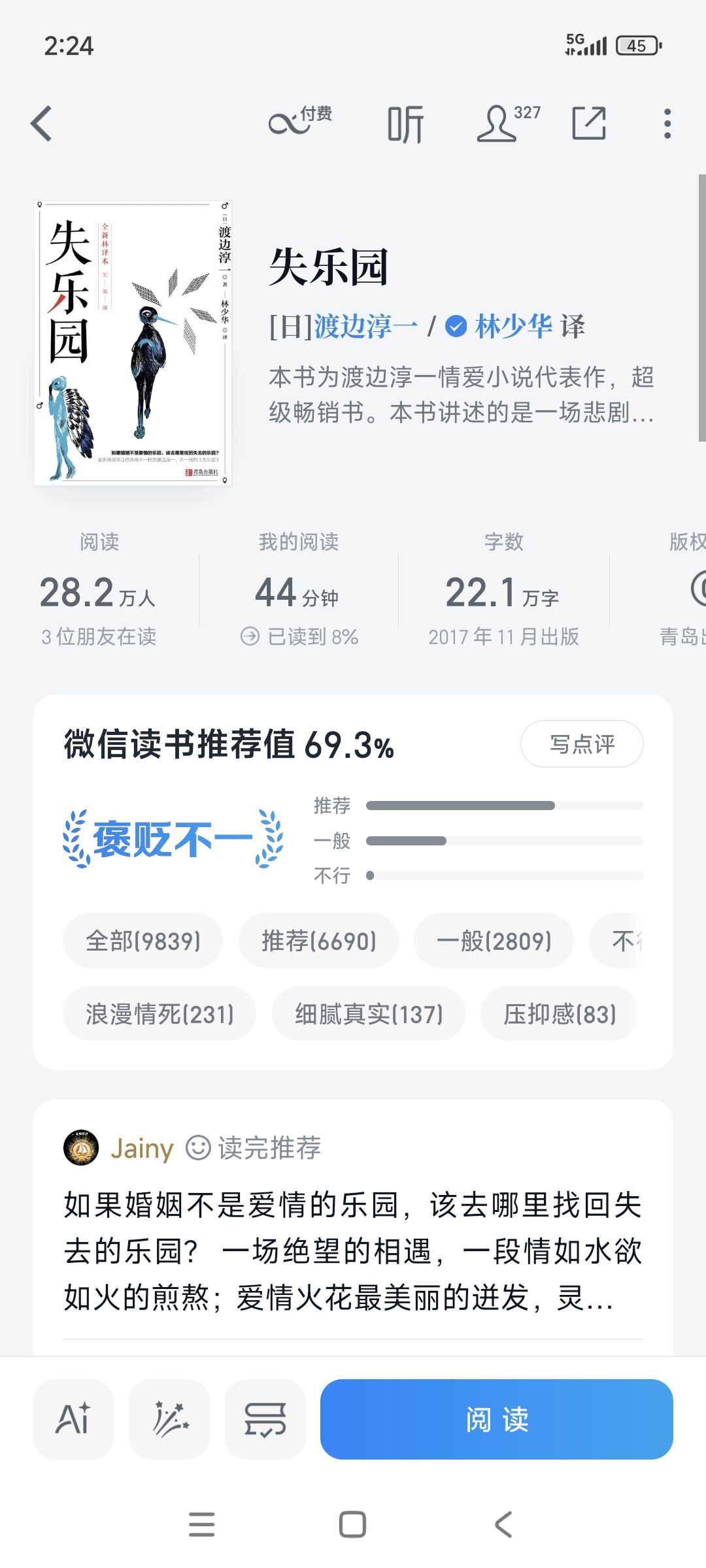Start reading with the 阅读 button
This screenshot has width=706, height=1568.
point(496,1419)
